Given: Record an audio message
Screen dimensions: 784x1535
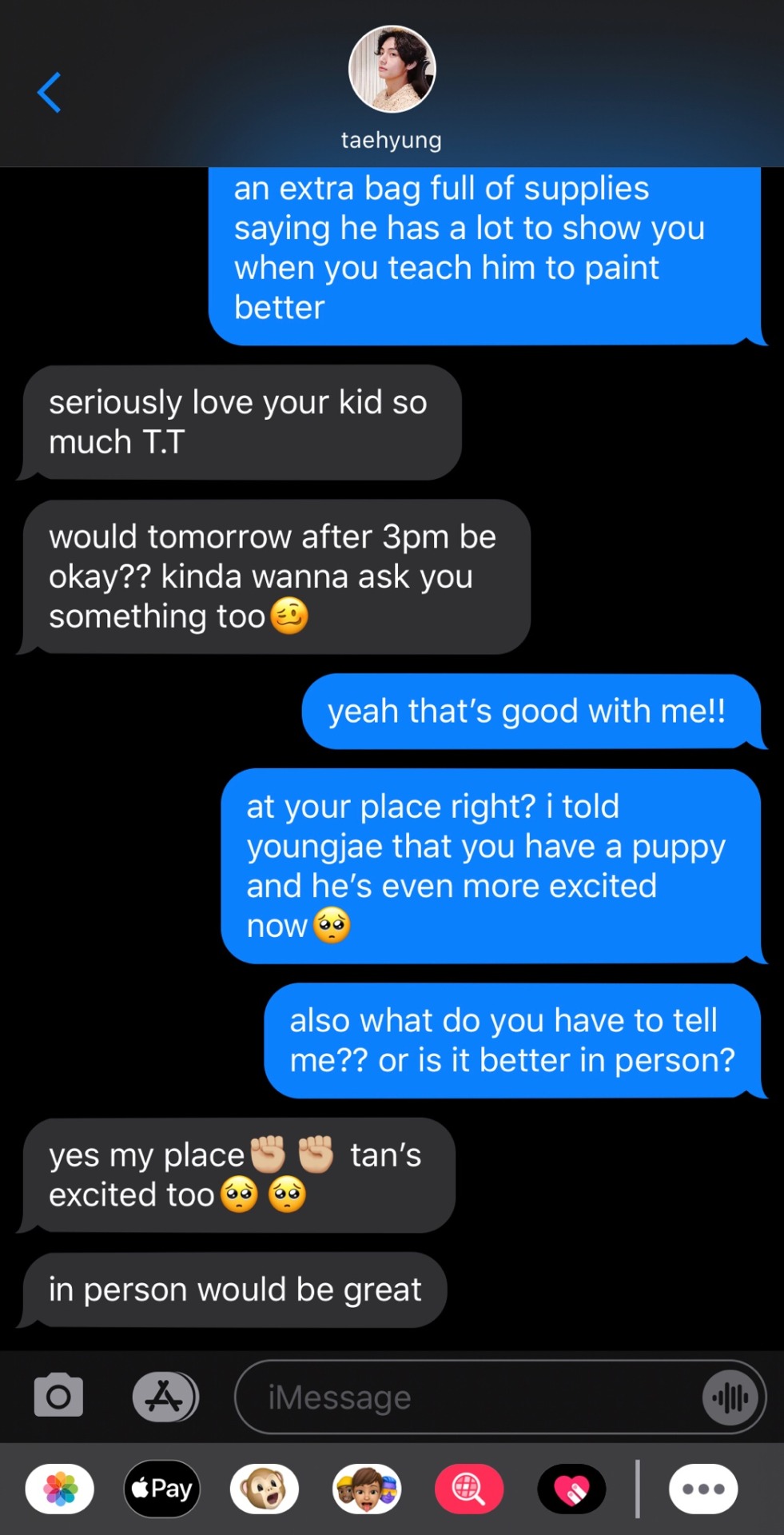Looking at the screenshot, I should [x=730, y=1397].
